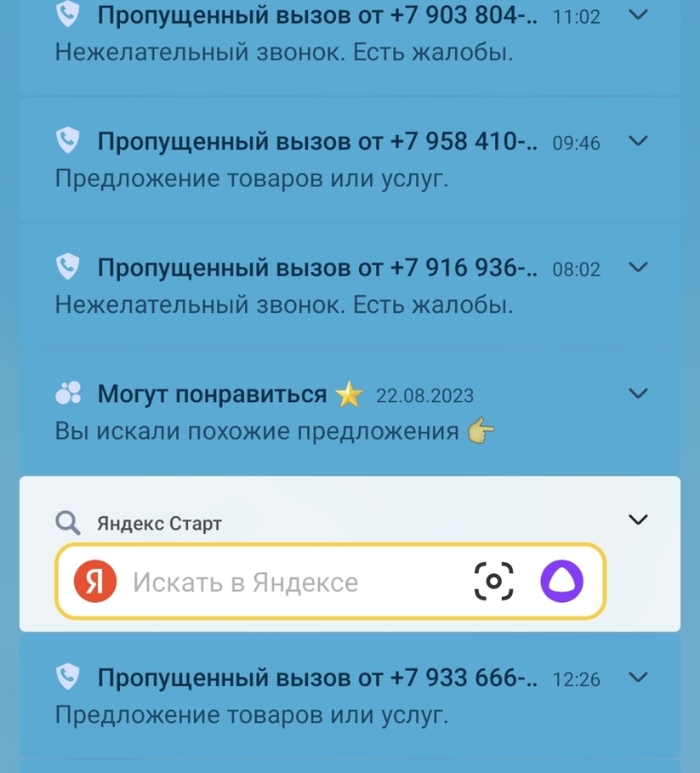Open missed call notification from +7 903 804

point(300,34)
